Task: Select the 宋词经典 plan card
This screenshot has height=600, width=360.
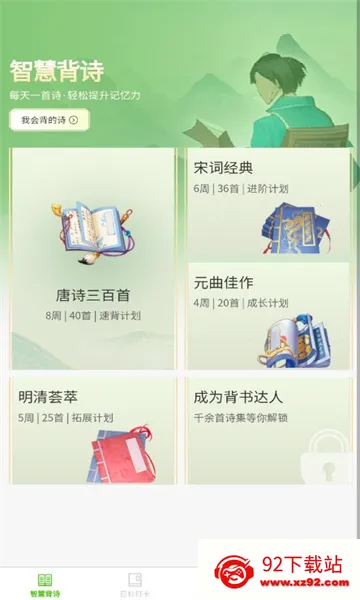Action: [x=268, y=205]
